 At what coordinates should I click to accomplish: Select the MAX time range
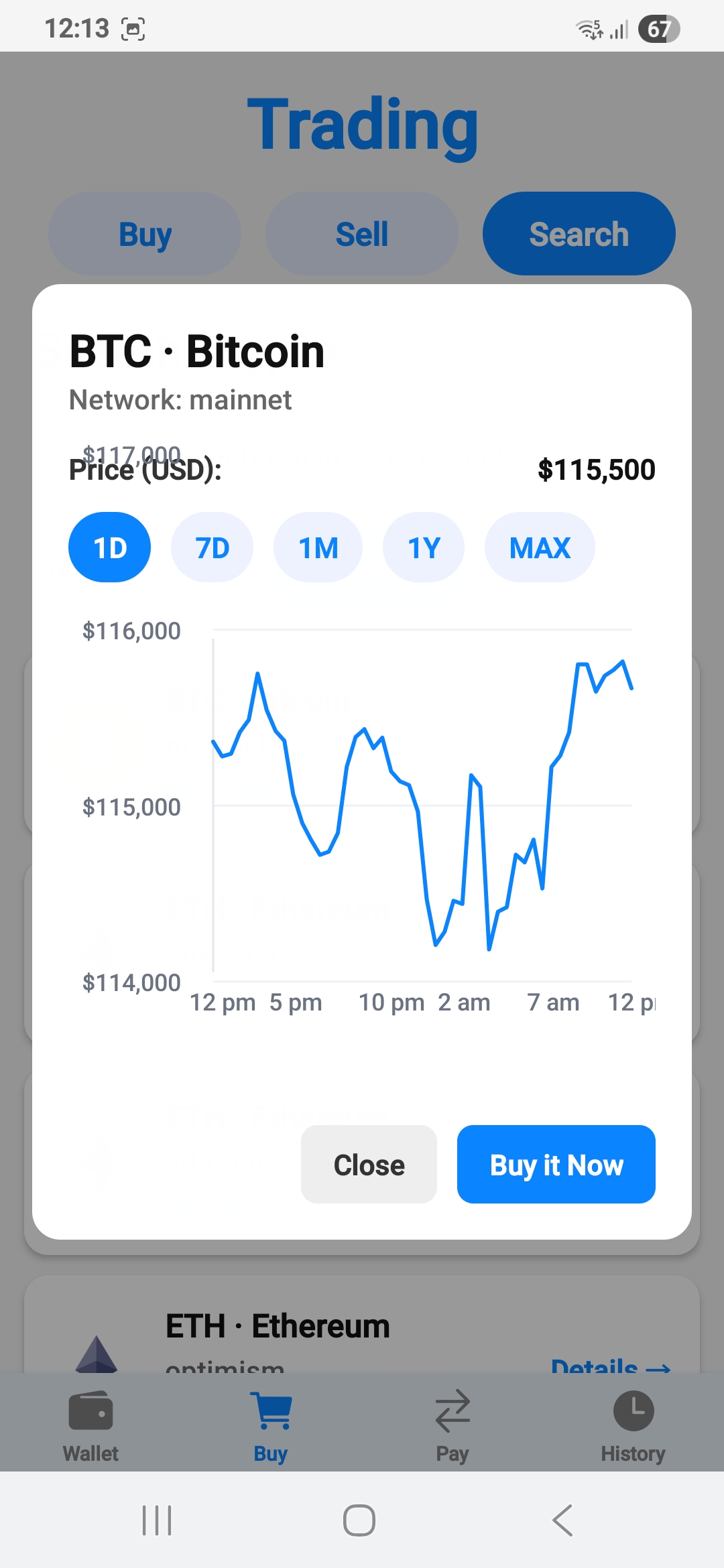coord(540,547)
